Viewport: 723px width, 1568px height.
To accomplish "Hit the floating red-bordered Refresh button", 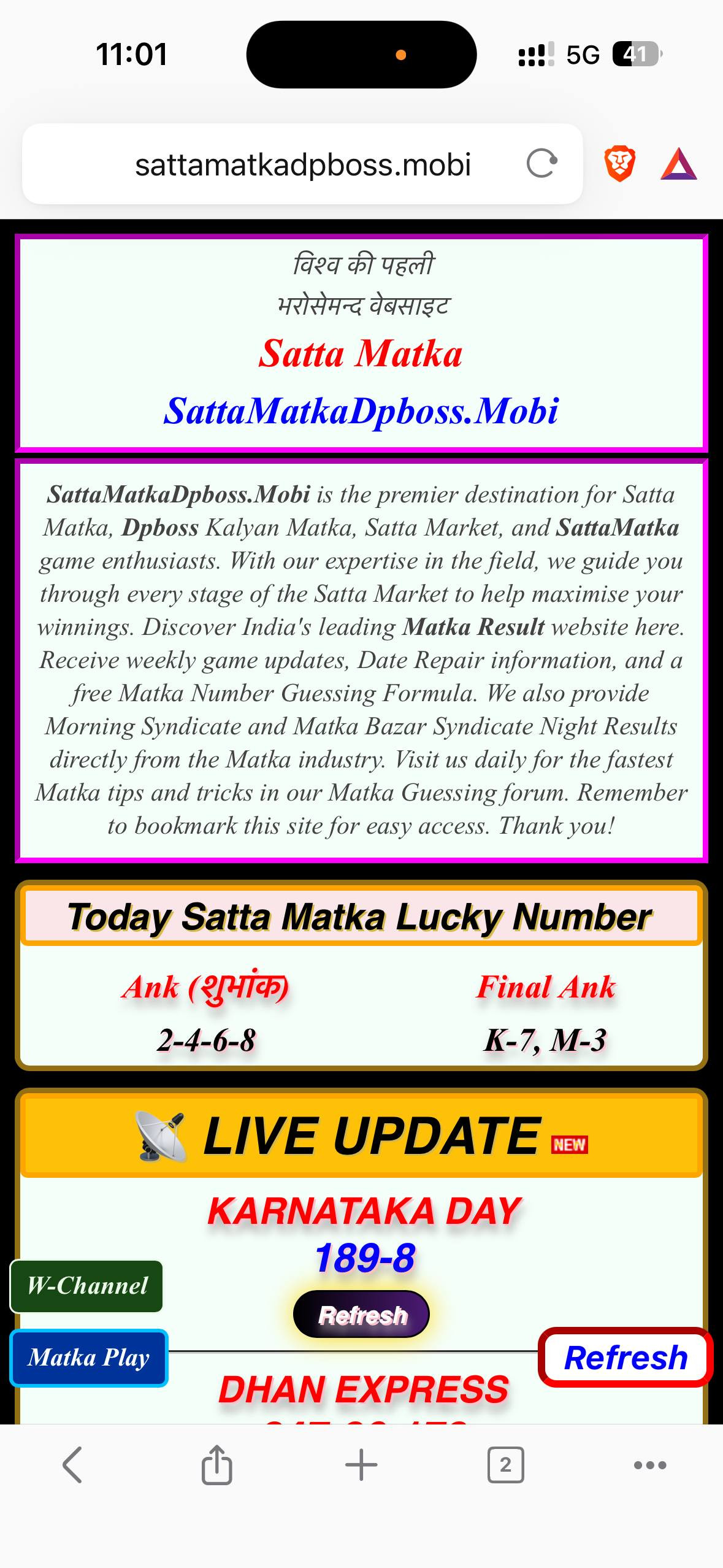I will (625, 1357).
